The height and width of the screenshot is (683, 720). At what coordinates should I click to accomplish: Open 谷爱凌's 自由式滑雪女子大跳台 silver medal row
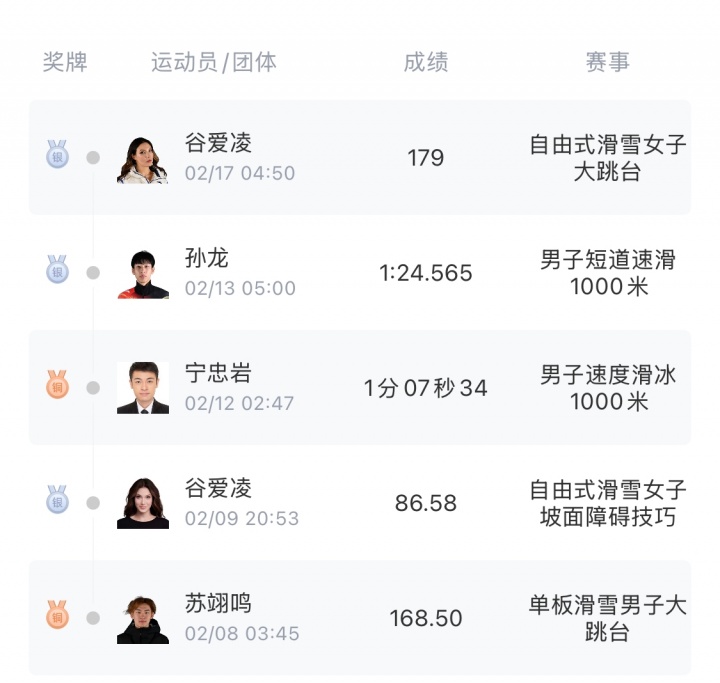pos(360,158)
